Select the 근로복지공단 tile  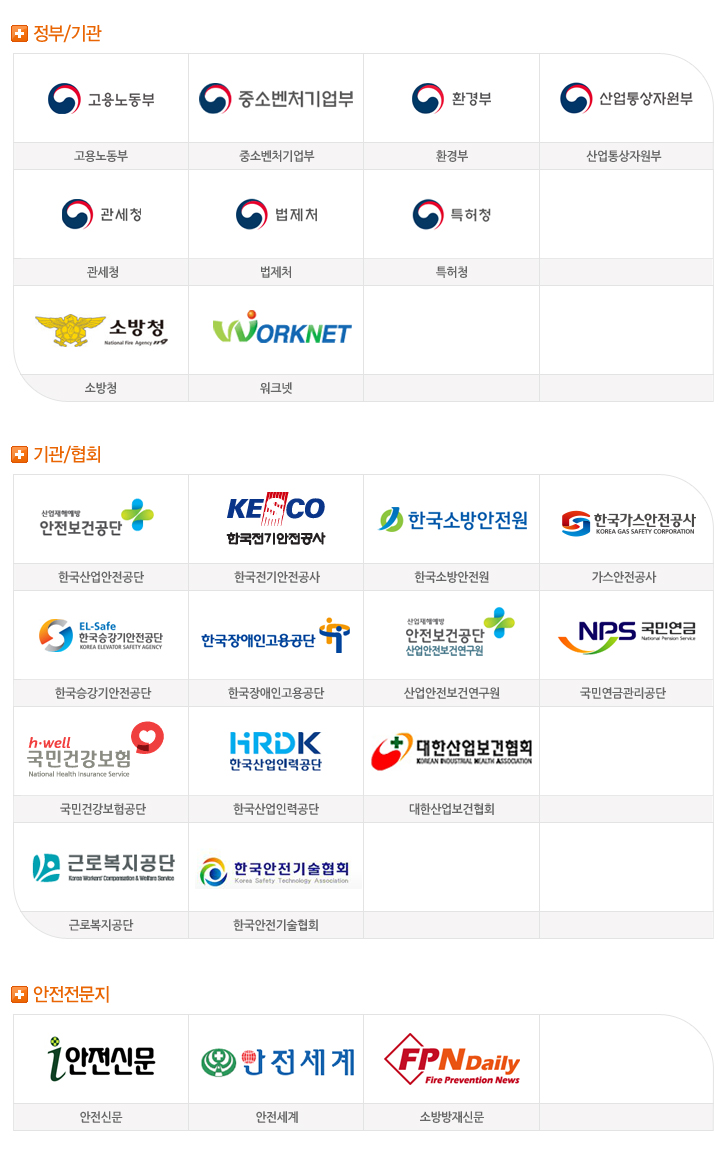101,880
